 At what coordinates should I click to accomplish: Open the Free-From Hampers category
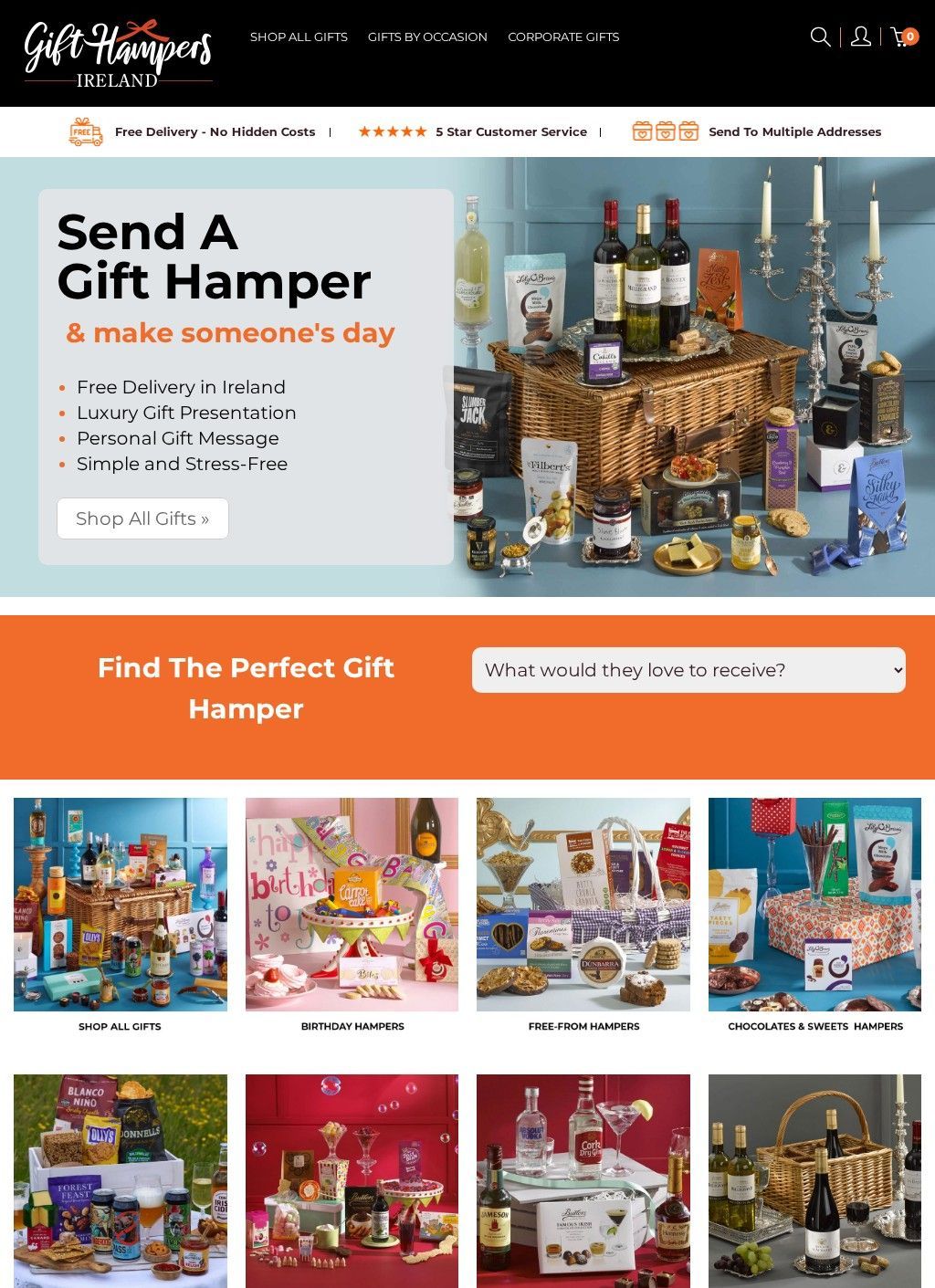pyautogui.click(x=583, y=905)
